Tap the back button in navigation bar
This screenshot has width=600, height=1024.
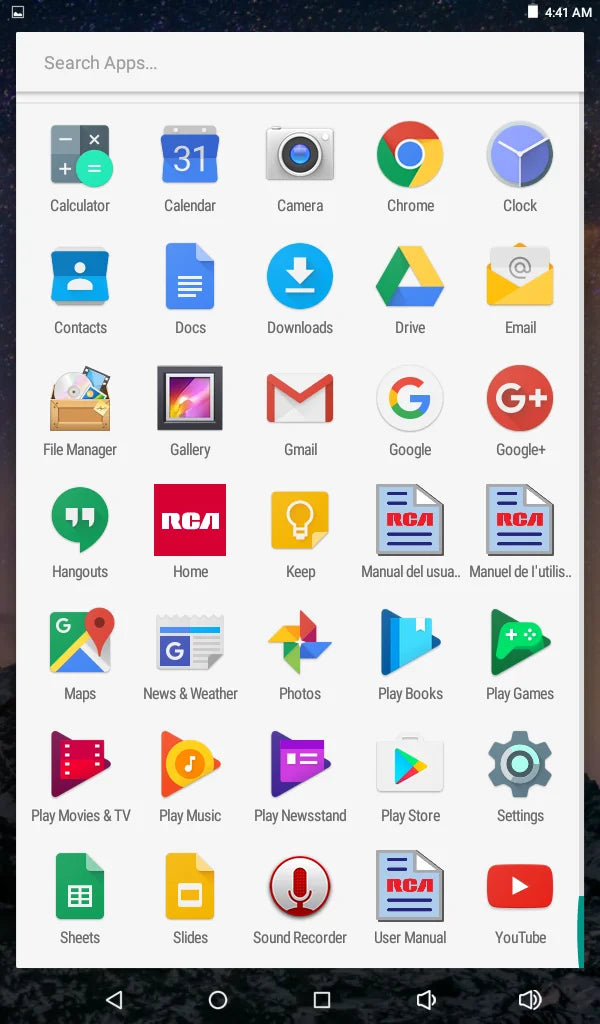click(114, 999)
